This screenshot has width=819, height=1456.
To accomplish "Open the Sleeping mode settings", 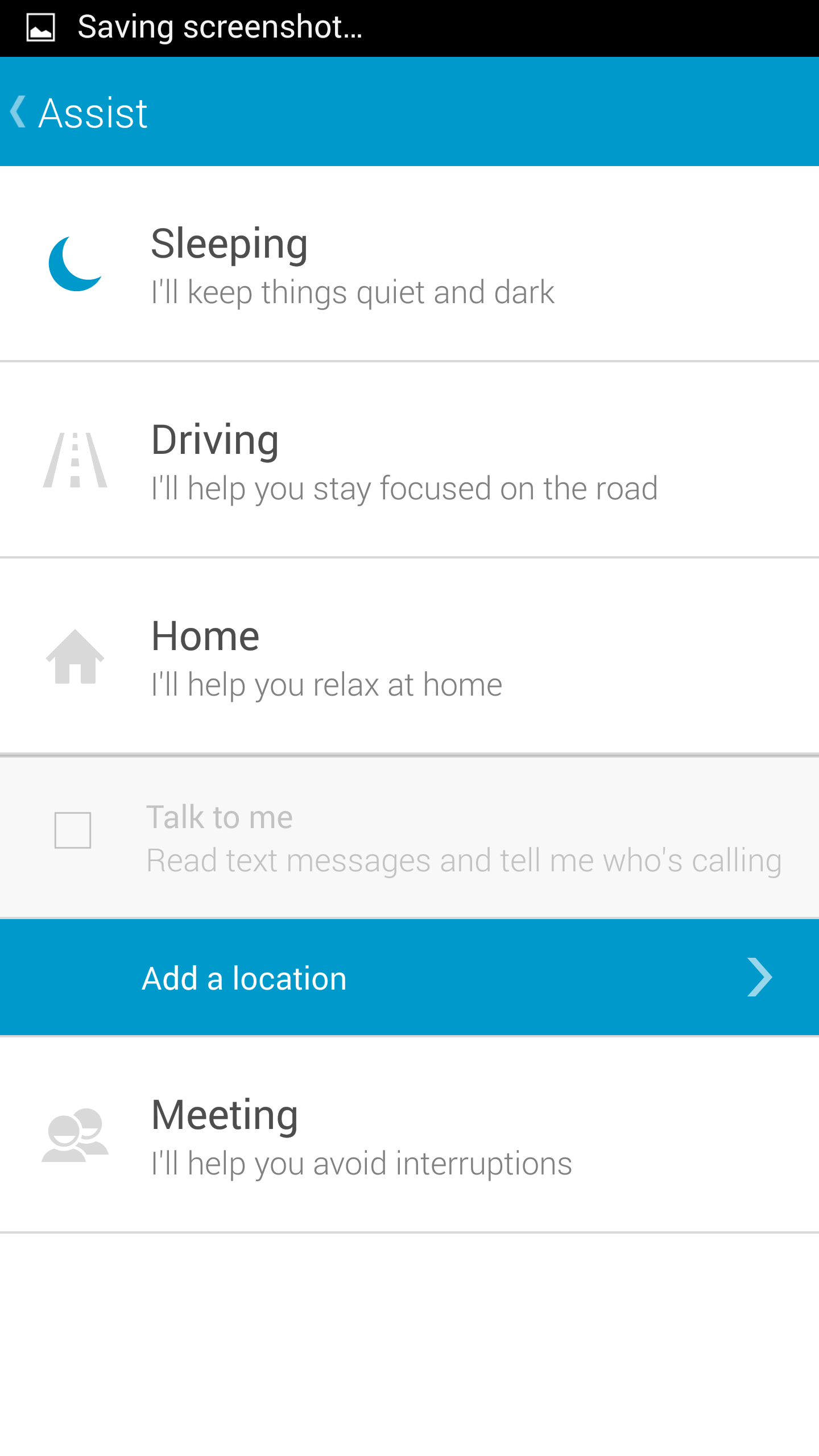I will (353, 264).
